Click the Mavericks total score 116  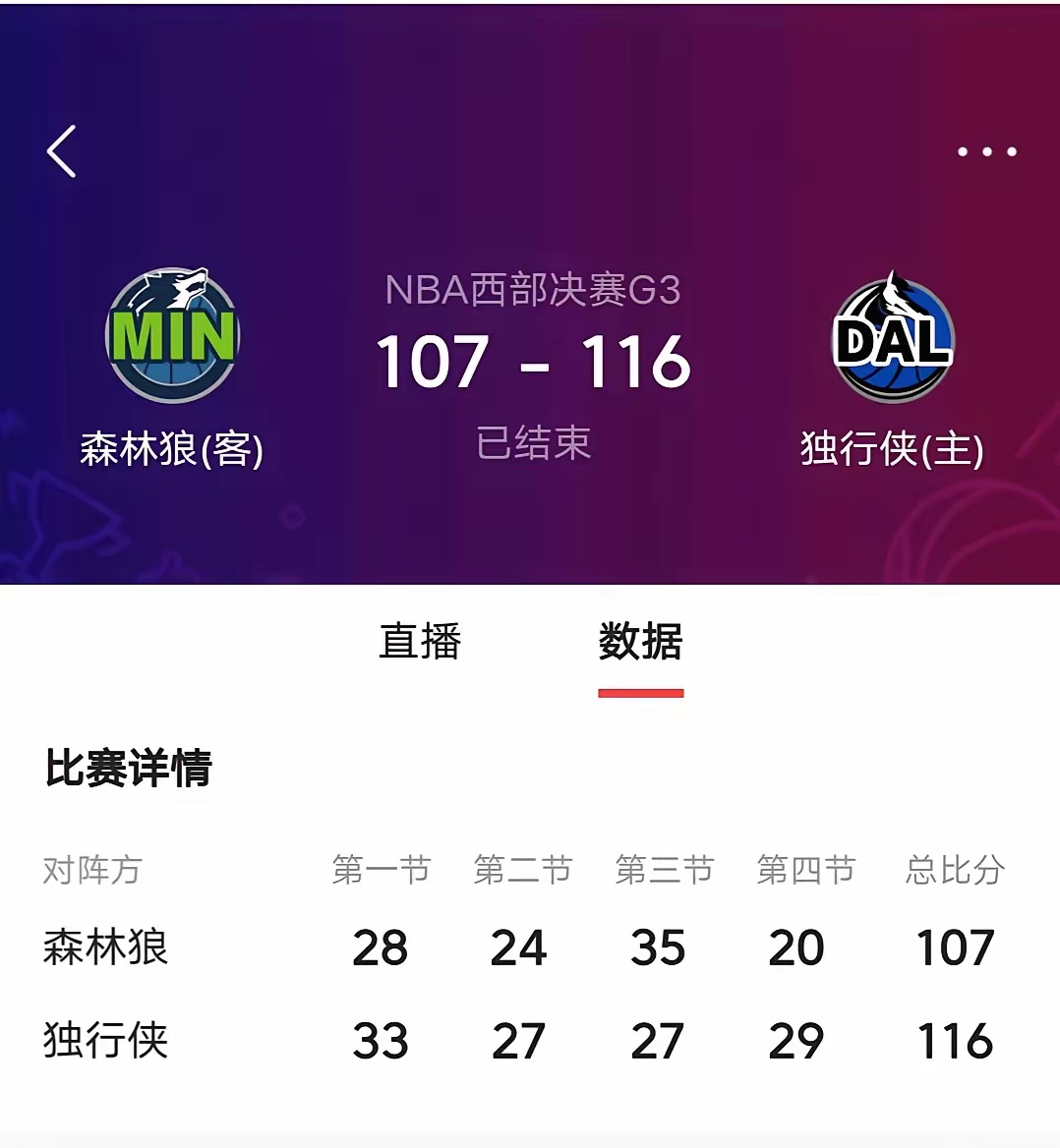point(957,1040)
